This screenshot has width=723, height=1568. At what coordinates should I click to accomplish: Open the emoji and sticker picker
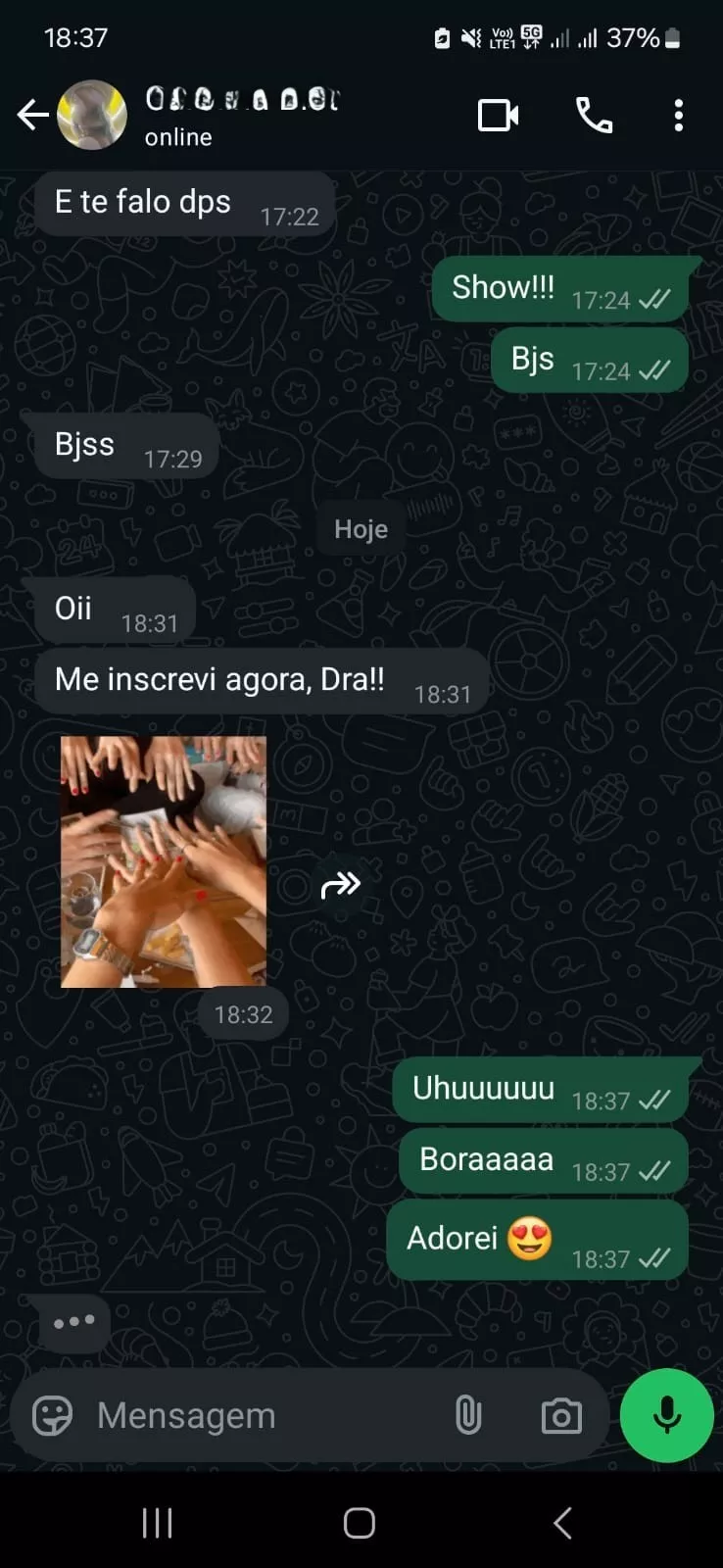click(53, 1416)
